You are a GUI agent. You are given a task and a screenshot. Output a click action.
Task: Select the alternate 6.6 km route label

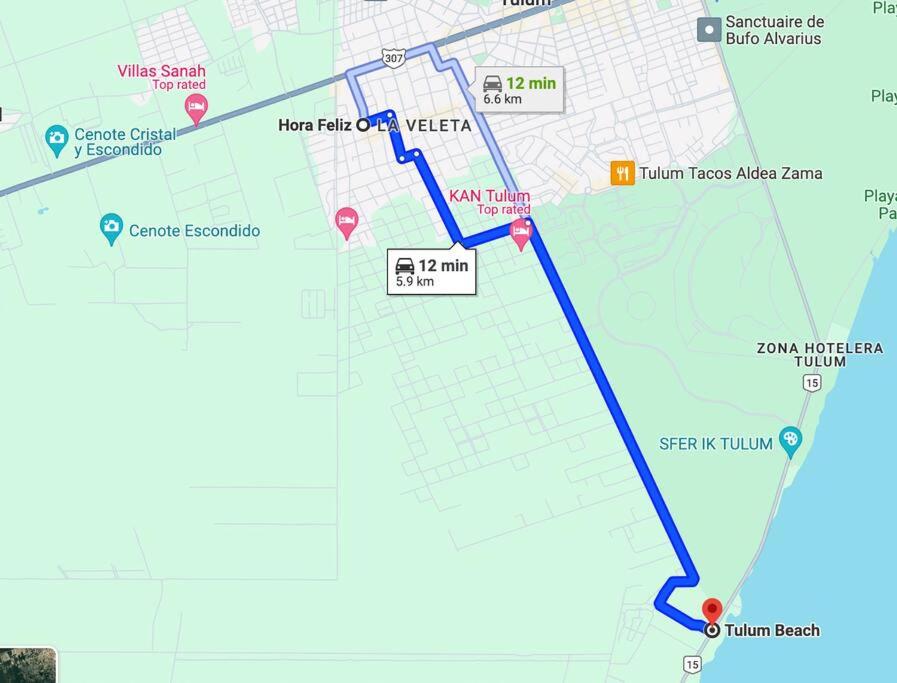click(x=518, y=90)
